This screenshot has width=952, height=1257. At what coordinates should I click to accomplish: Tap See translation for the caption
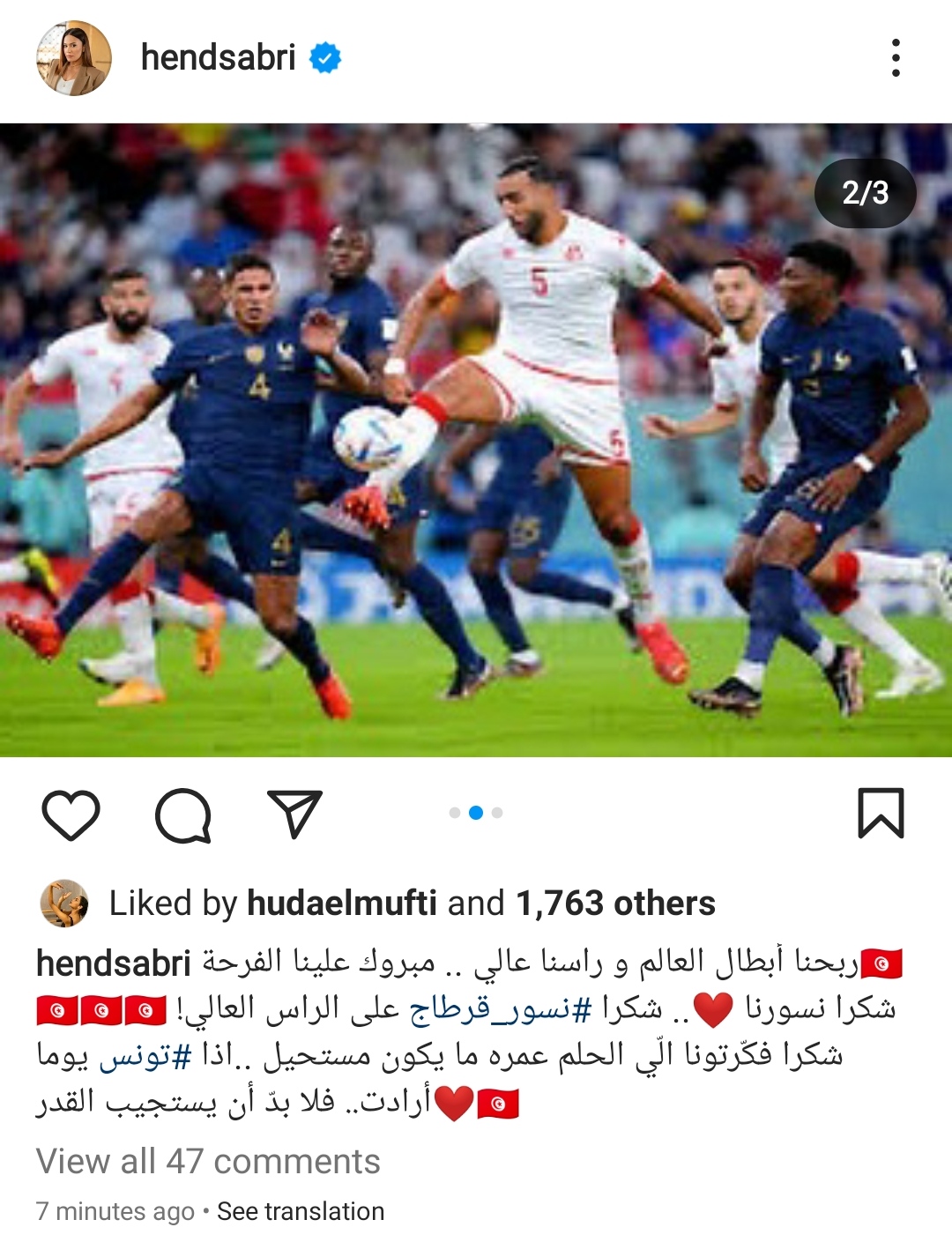coord(301,1212)
